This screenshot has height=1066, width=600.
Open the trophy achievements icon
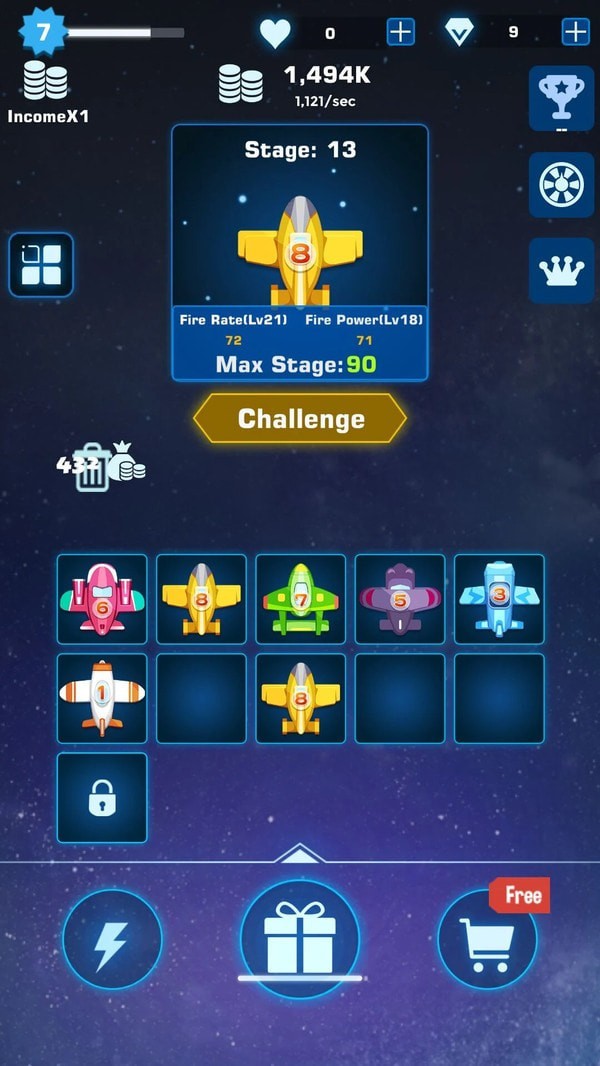click(561, 98)
